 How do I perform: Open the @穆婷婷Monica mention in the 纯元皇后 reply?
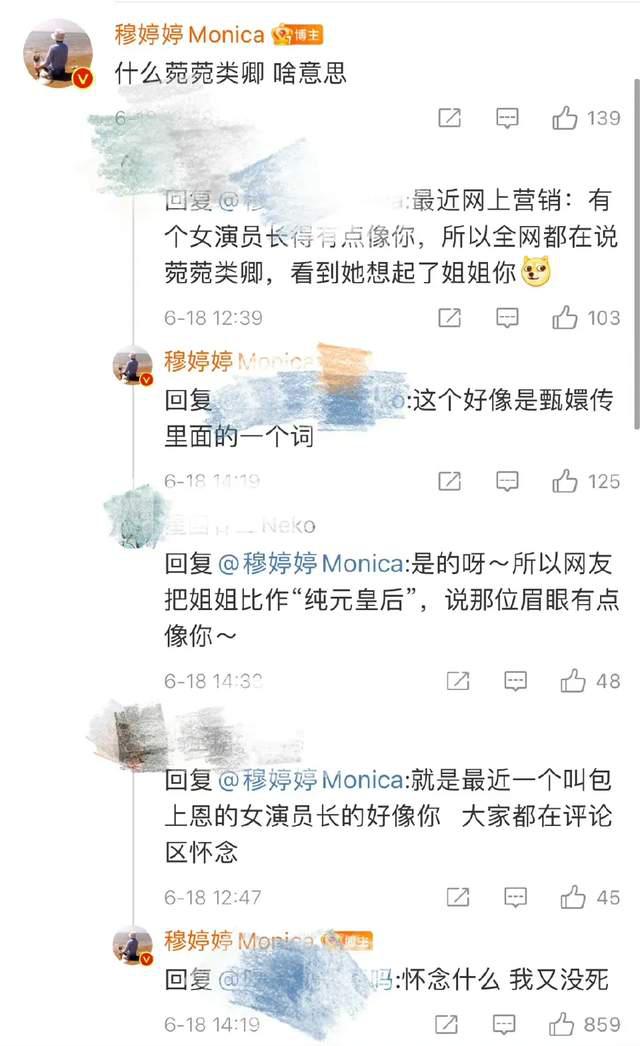(x=310, y=564)
